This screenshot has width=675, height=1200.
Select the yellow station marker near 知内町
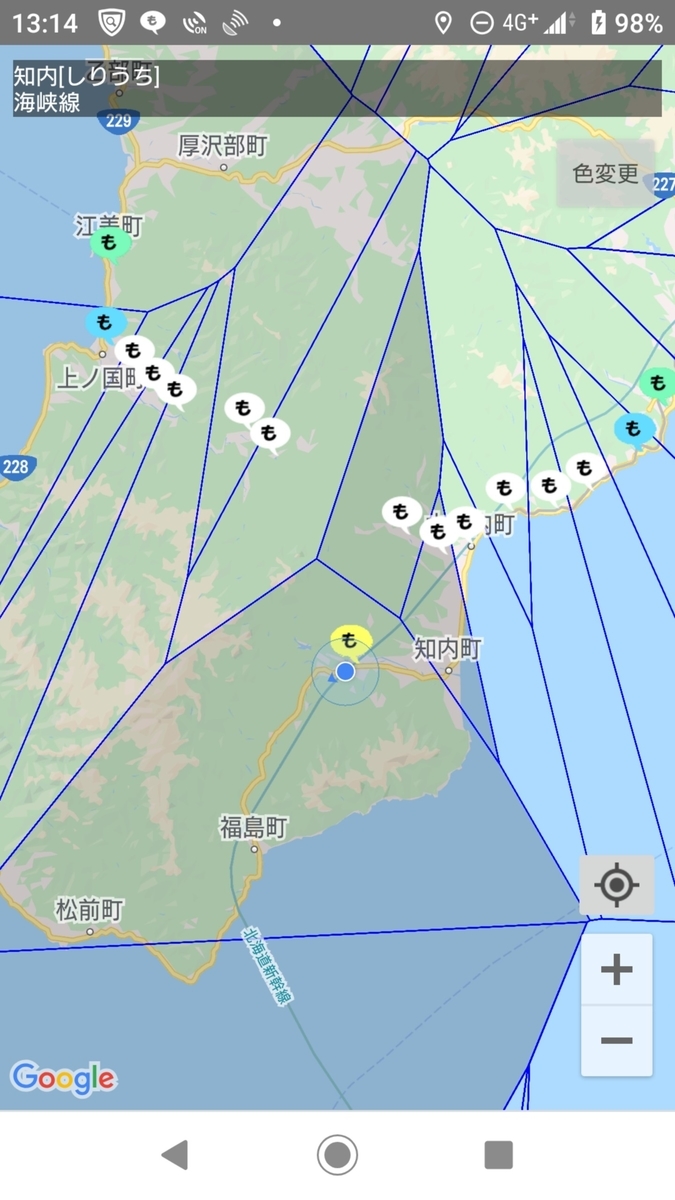pyautogui.click(x=350, y=640)
